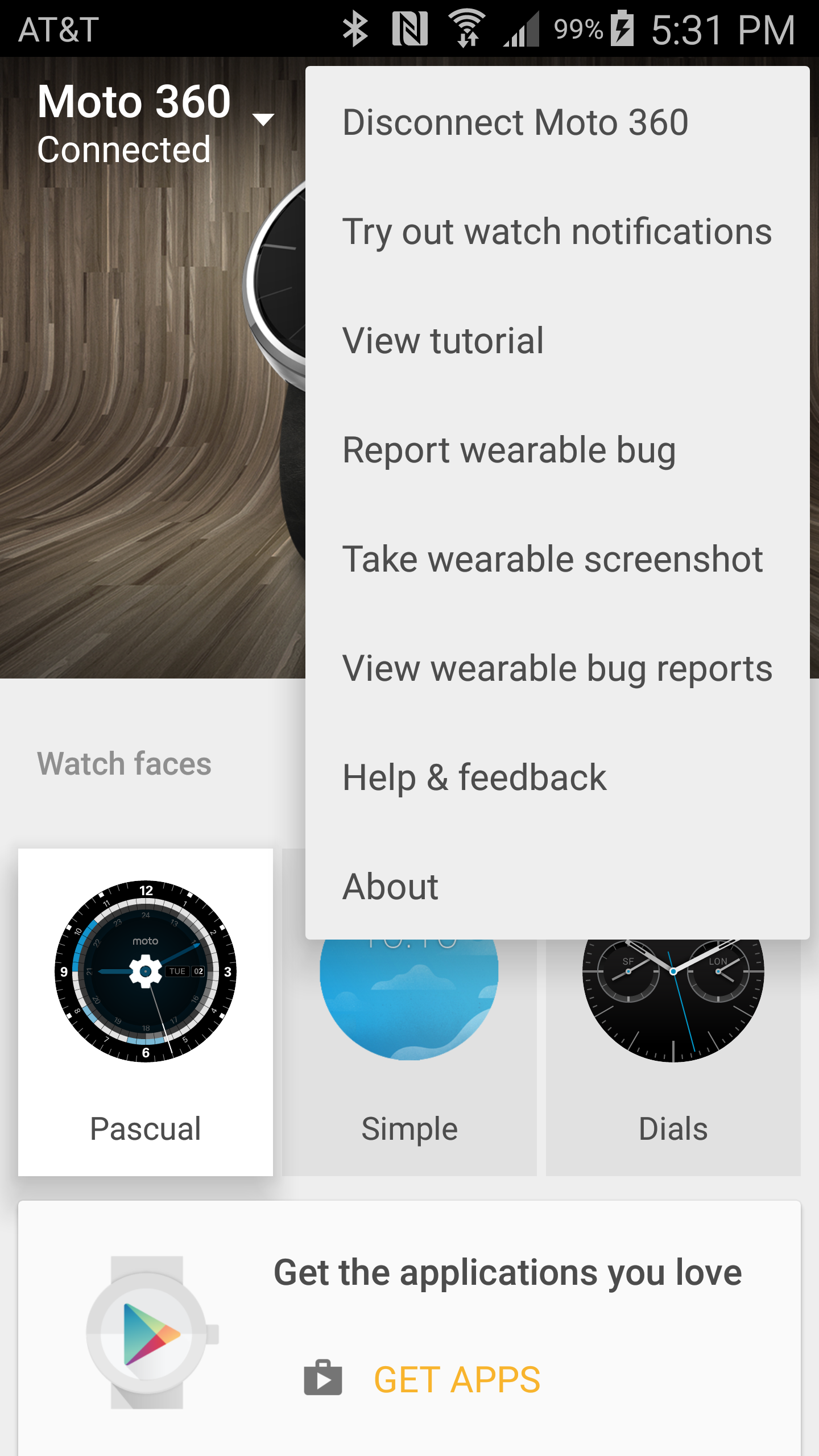This screenshot has width=819, height=1456.
Task: Open Help & feedback
Action: (557, 777)
